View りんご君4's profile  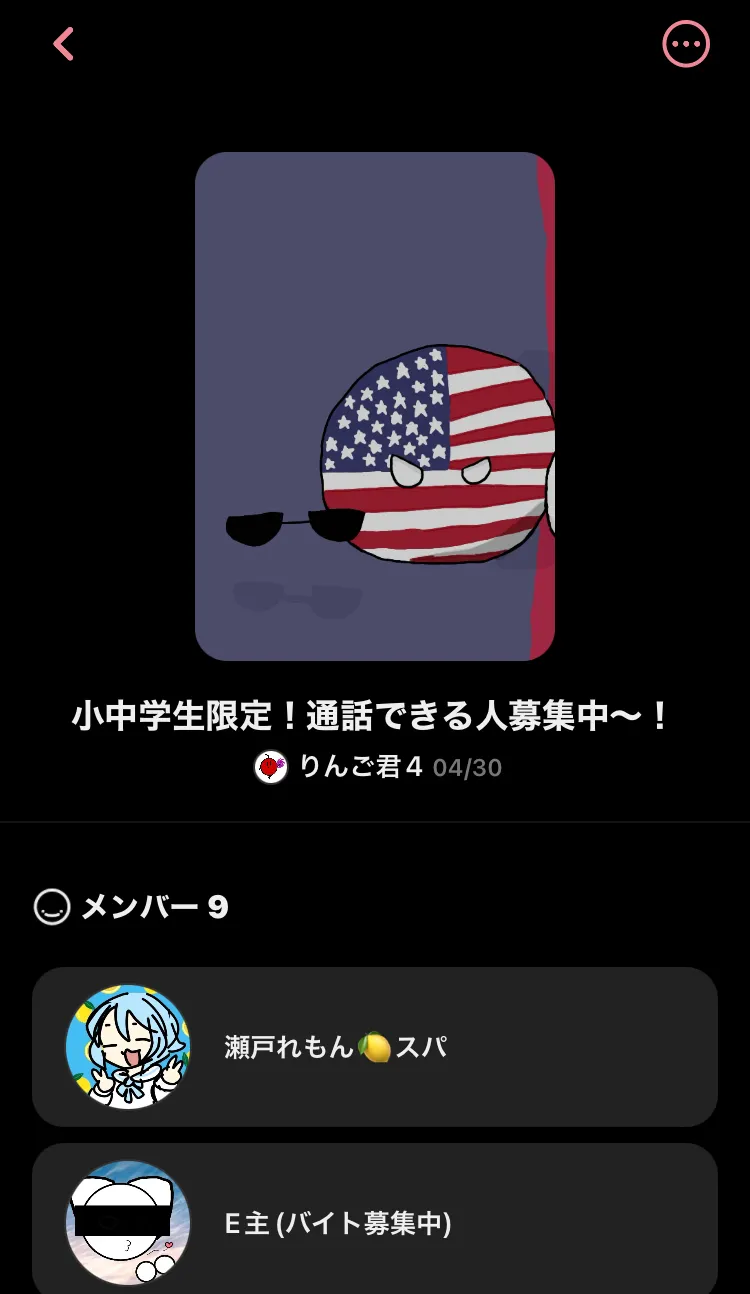tap(339, 767)
